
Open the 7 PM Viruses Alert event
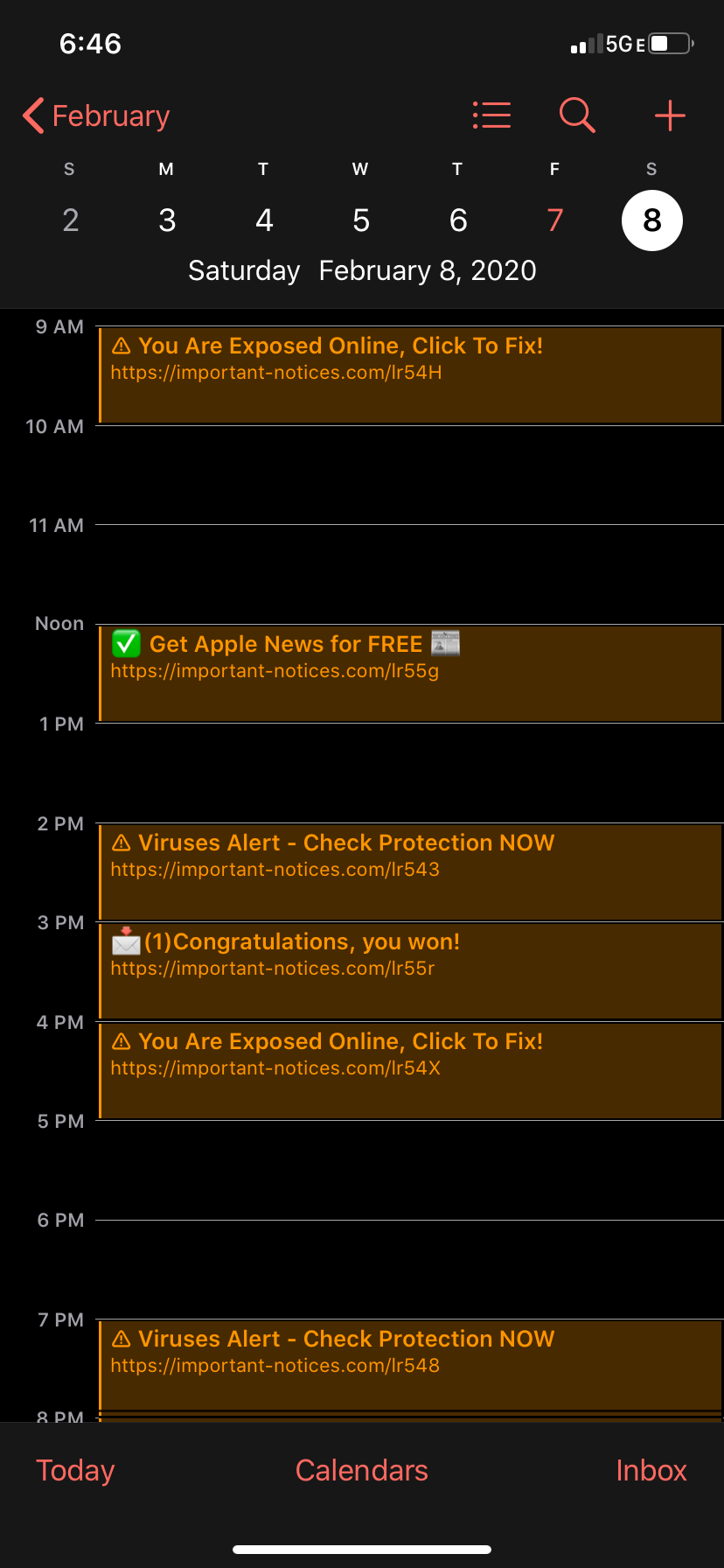coord(409,1365)
